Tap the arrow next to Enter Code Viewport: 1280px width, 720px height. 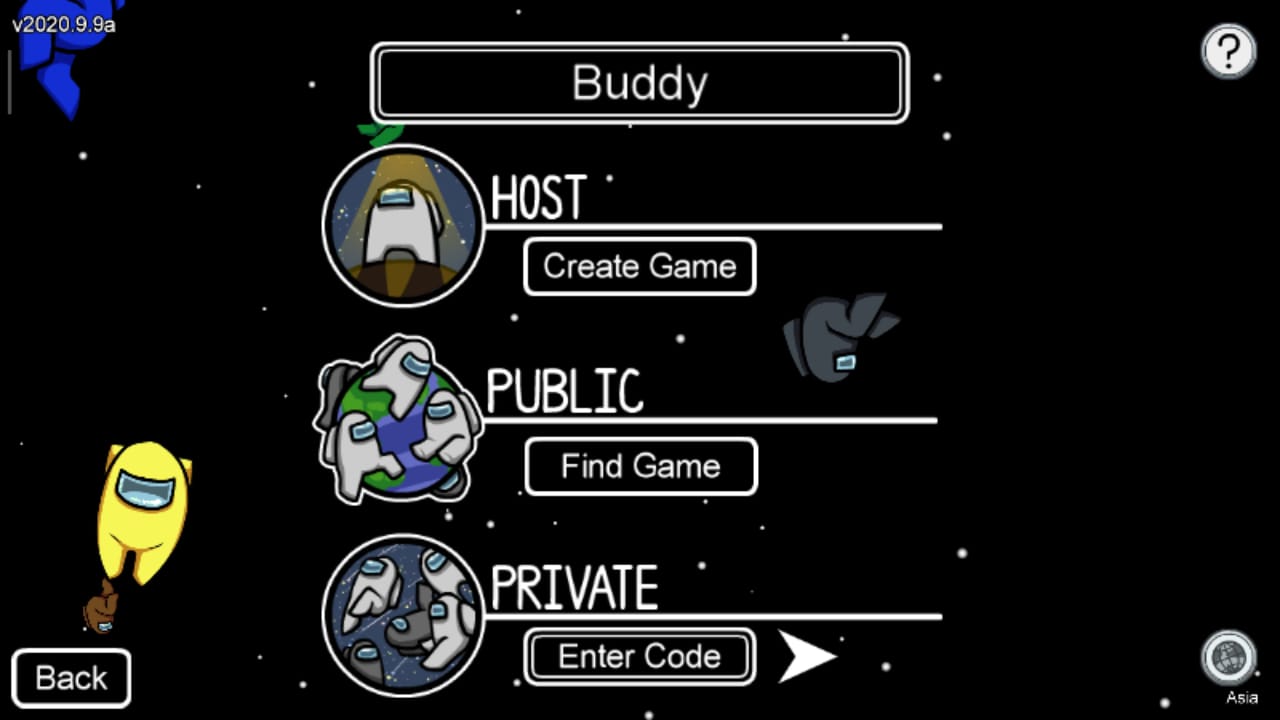click(x=805, y=657)
